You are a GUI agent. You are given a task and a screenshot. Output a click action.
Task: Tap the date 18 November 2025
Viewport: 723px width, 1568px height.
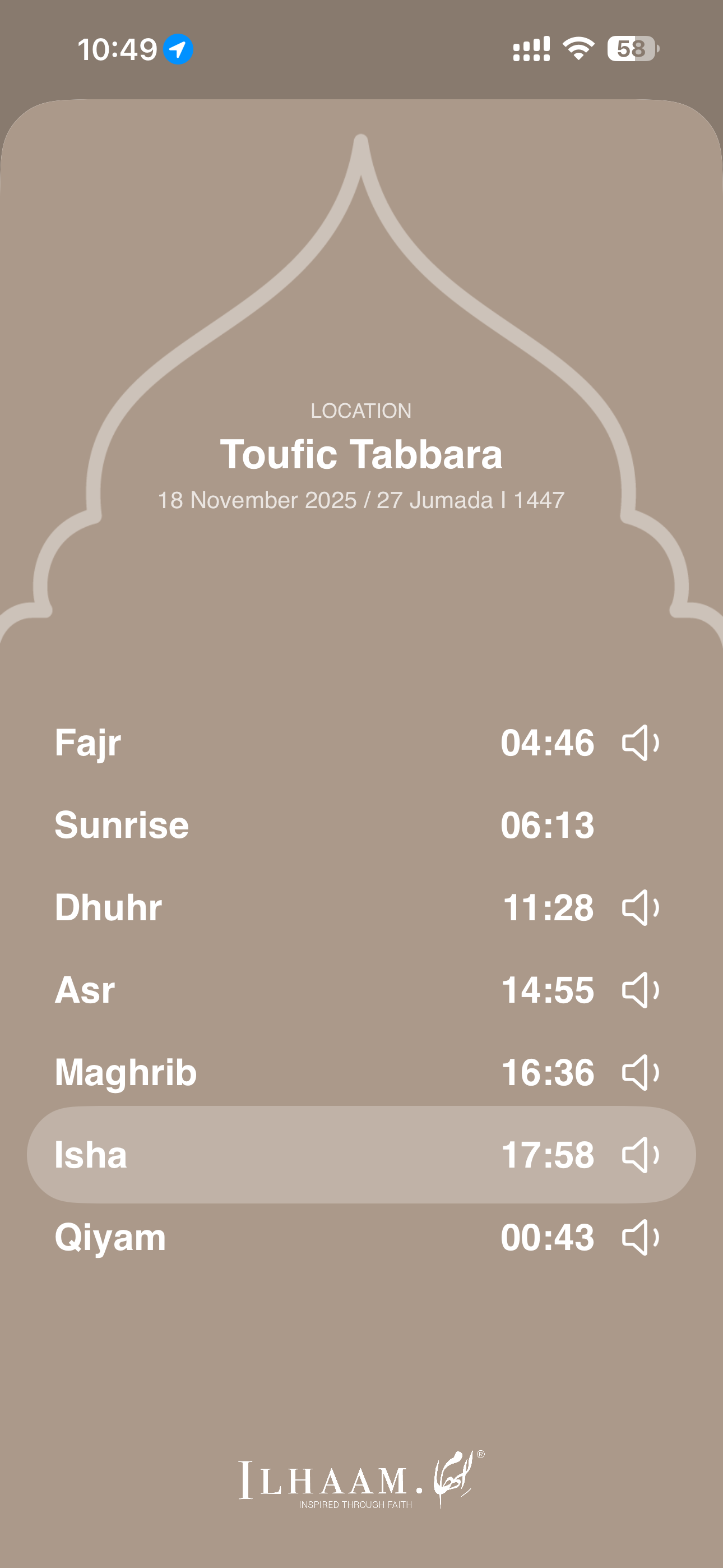point(361,500)
